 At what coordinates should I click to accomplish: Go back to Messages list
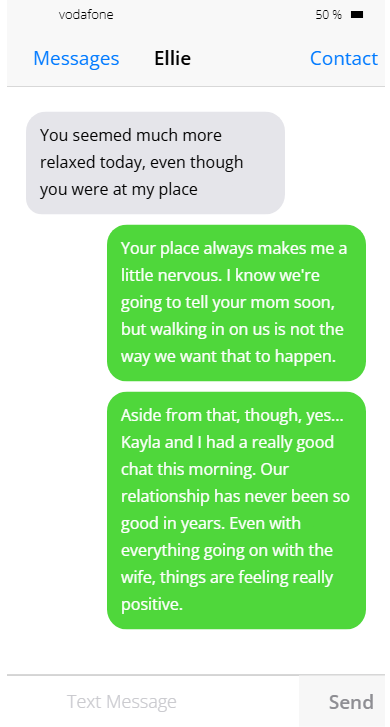(76, 58)
